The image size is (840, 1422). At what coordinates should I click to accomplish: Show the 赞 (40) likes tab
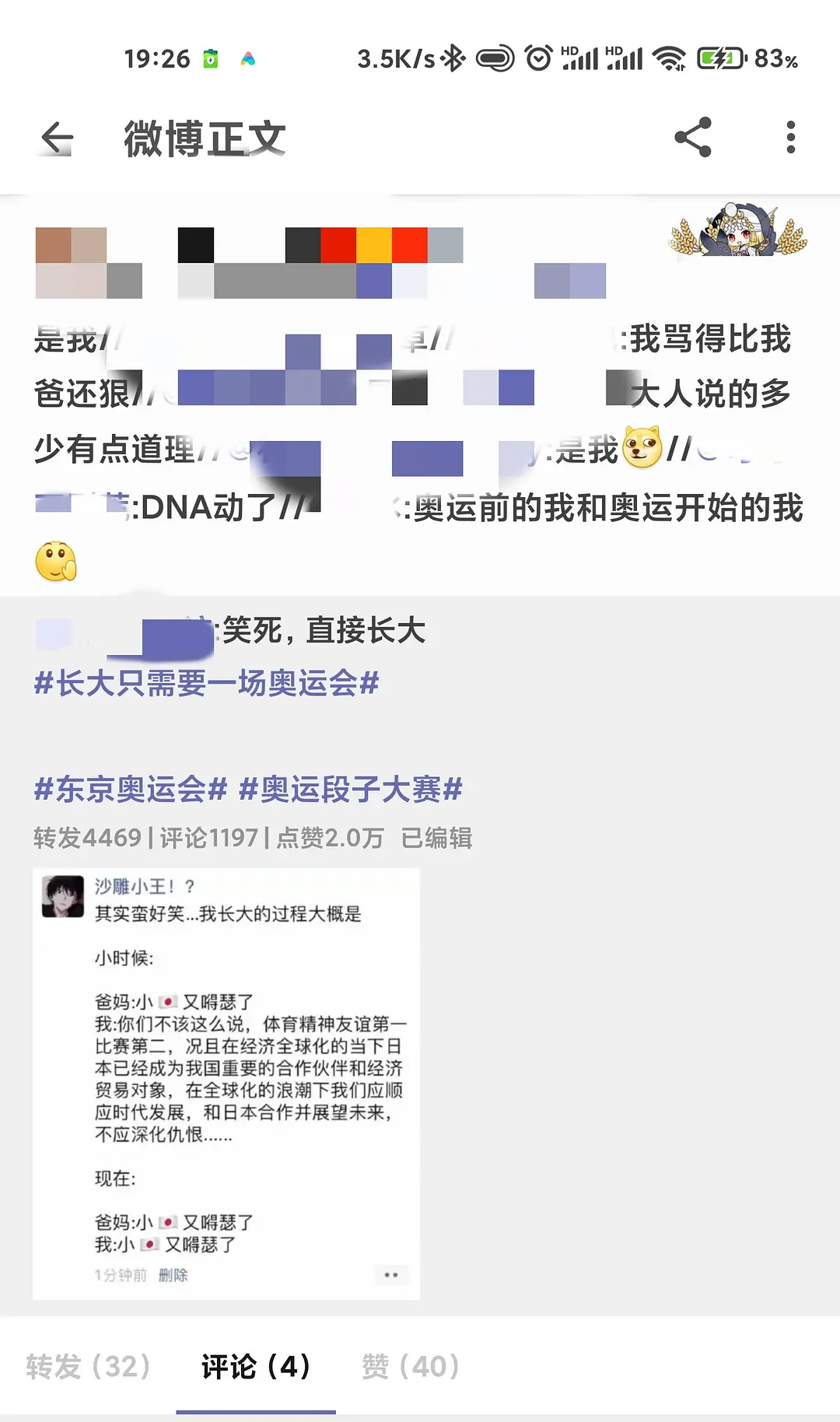coord(411,1367)
